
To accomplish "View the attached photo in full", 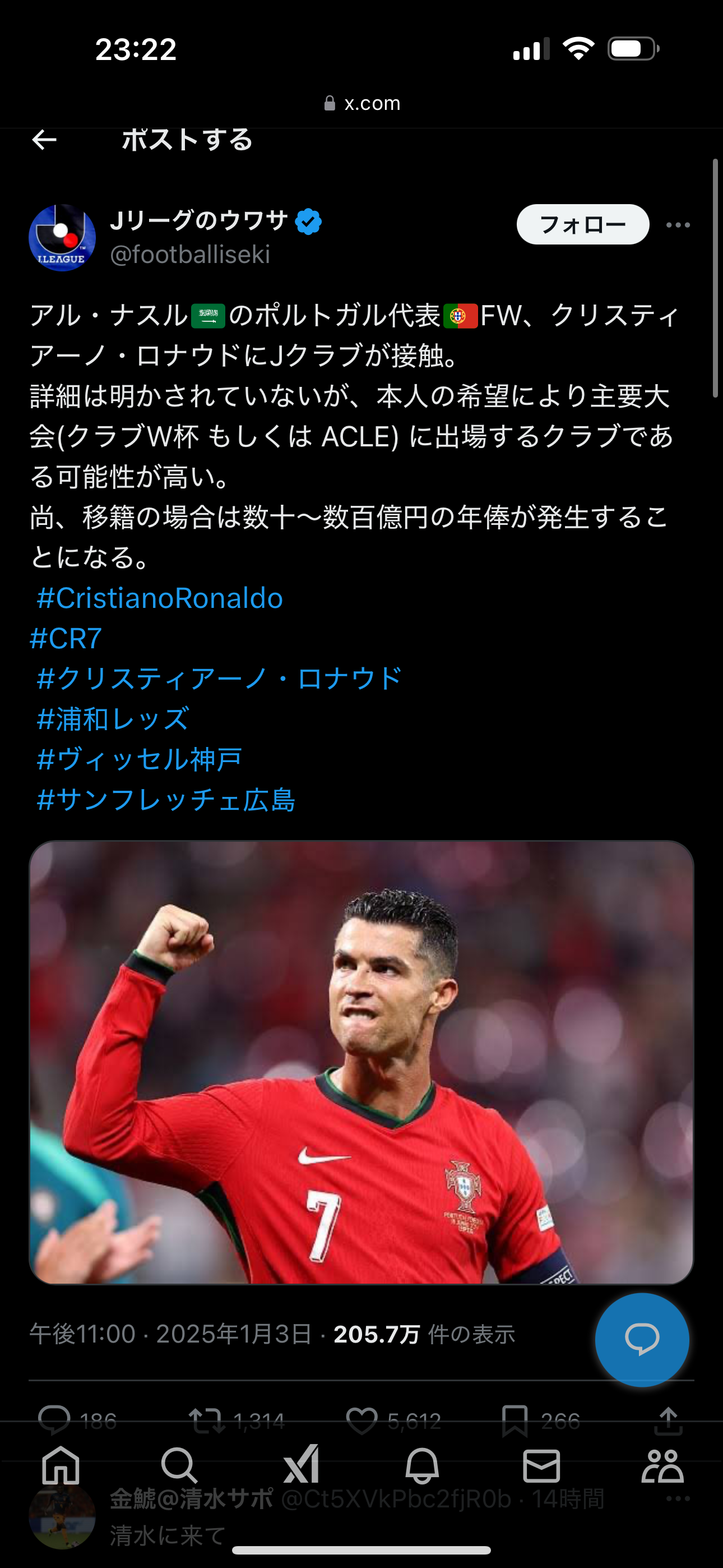I will tap(361, 1062).
